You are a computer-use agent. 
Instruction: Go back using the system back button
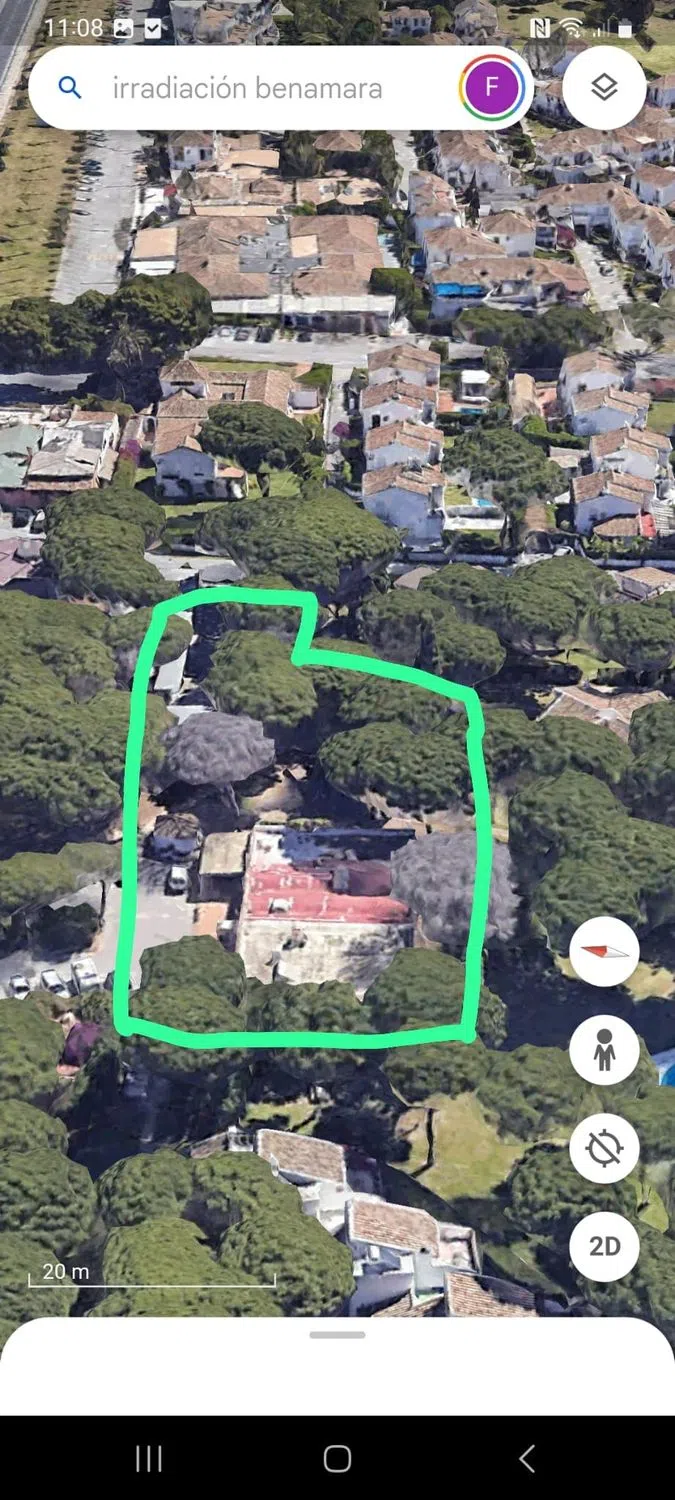pyautogui.click(x=527, y=1458)
